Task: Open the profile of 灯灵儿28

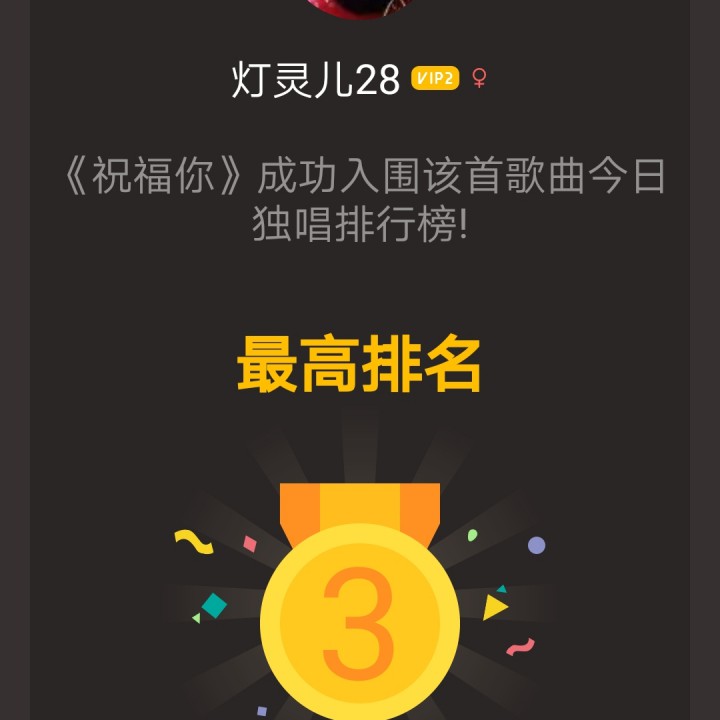Action: (316, 80)
